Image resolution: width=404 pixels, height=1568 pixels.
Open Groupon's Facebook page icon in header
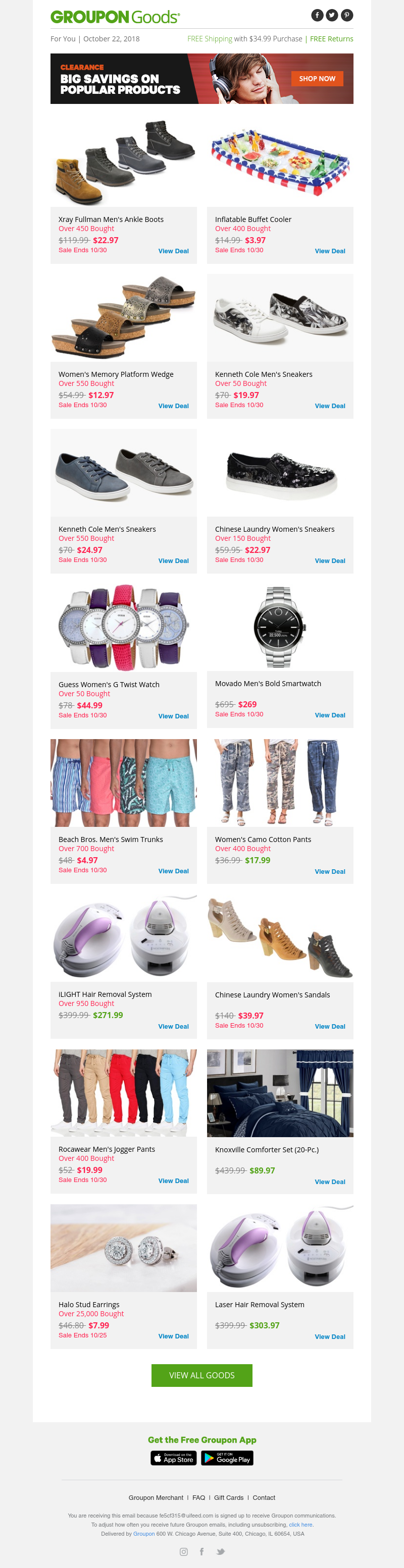click(317, 15)
